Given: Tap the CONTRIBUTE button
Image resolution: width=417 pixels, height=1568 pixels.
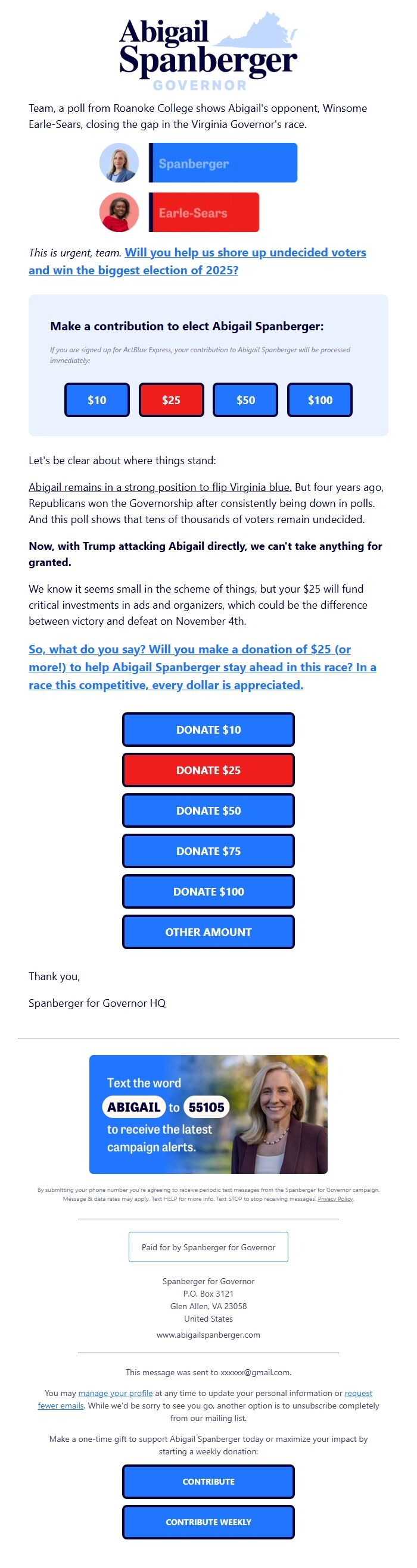Looking at the screenshot, I should pyautogui.click(x=208, y=1482).
